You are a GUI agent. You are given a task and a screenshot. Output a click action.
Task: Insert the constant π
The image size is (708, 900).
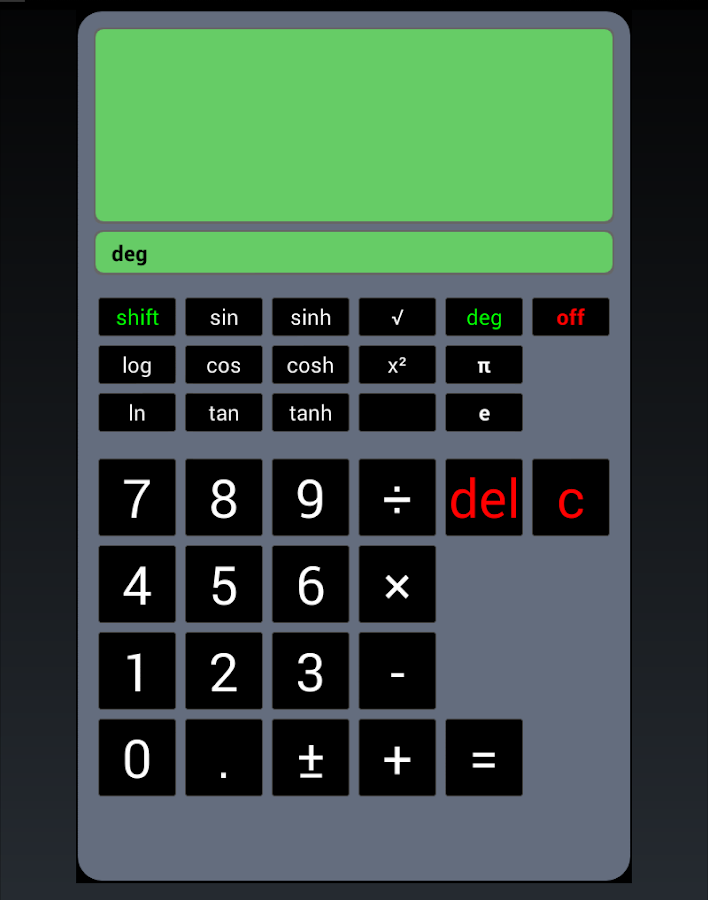(x=484, y=365)
